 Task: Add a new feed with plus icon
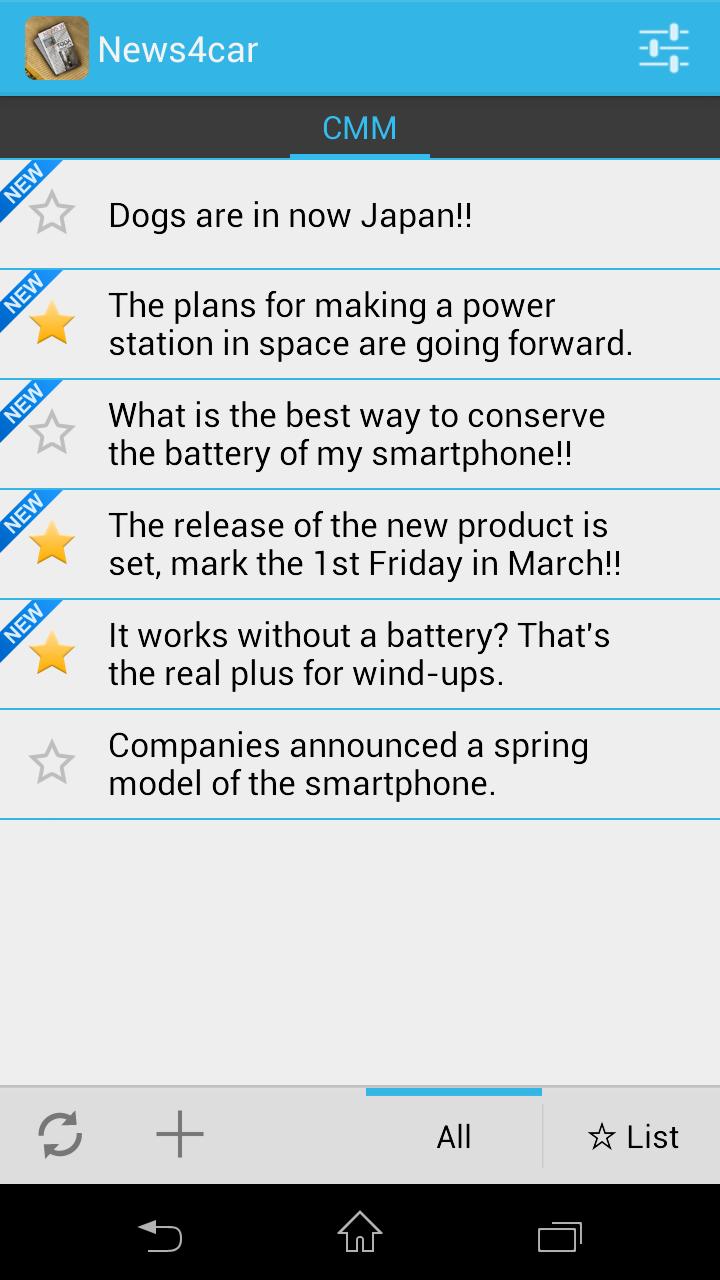[x=180, y=1135]
